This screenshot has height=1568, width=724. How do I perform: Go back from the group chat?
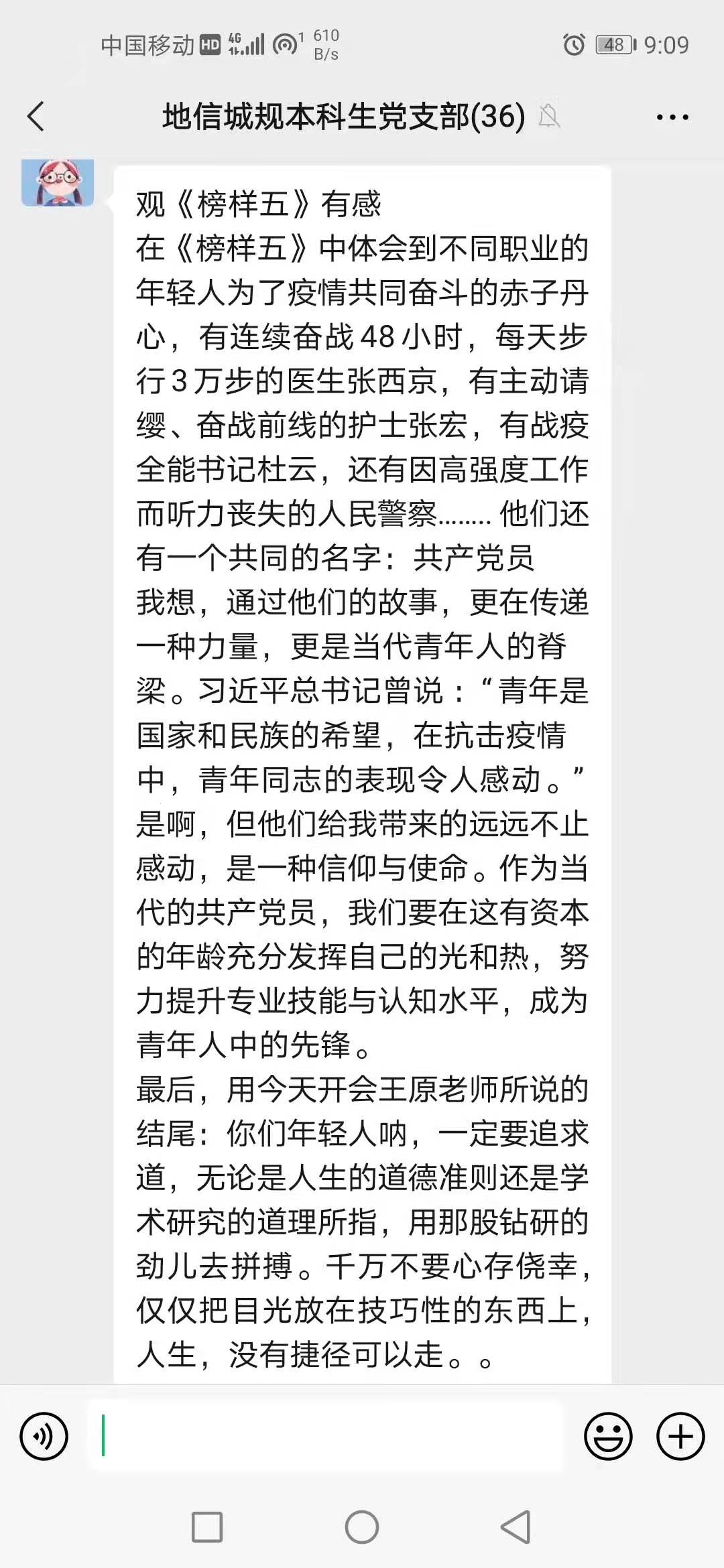click(36, 117)
